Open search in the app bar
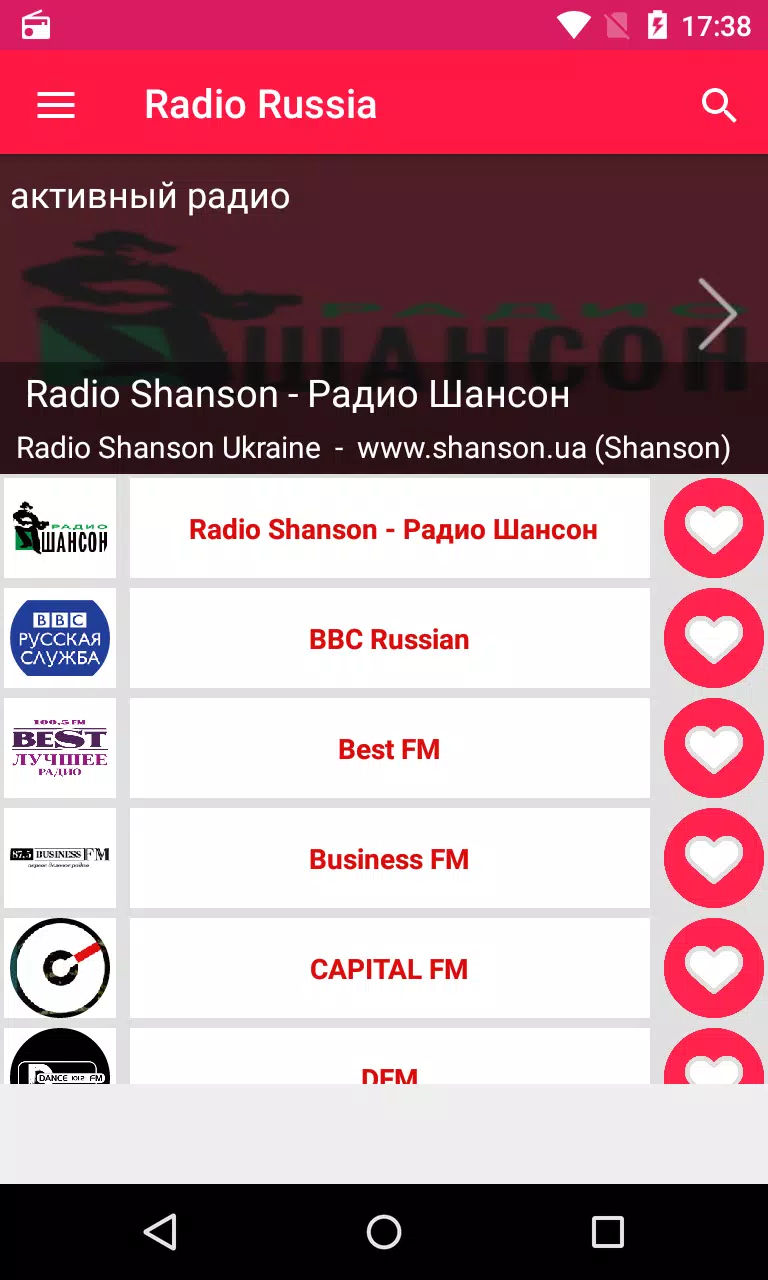Image resolution: width=768 pixels, height=1280 pixels. point(719,105)
